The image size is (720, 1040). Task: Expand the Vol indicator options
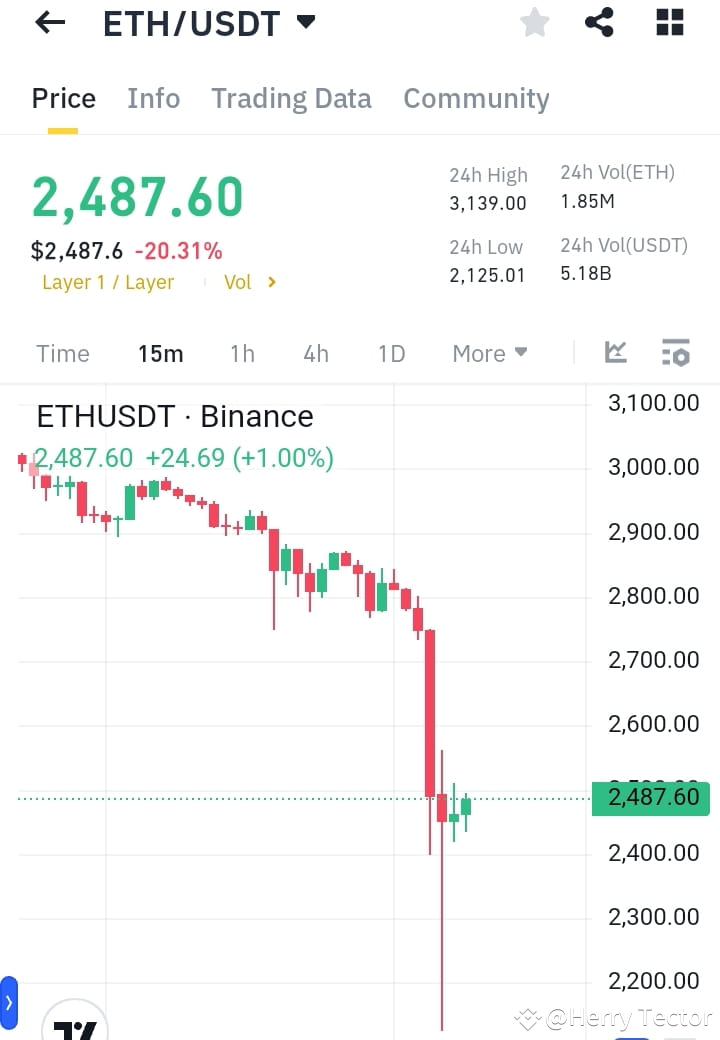pyautogui.click(x=248, y=282)
